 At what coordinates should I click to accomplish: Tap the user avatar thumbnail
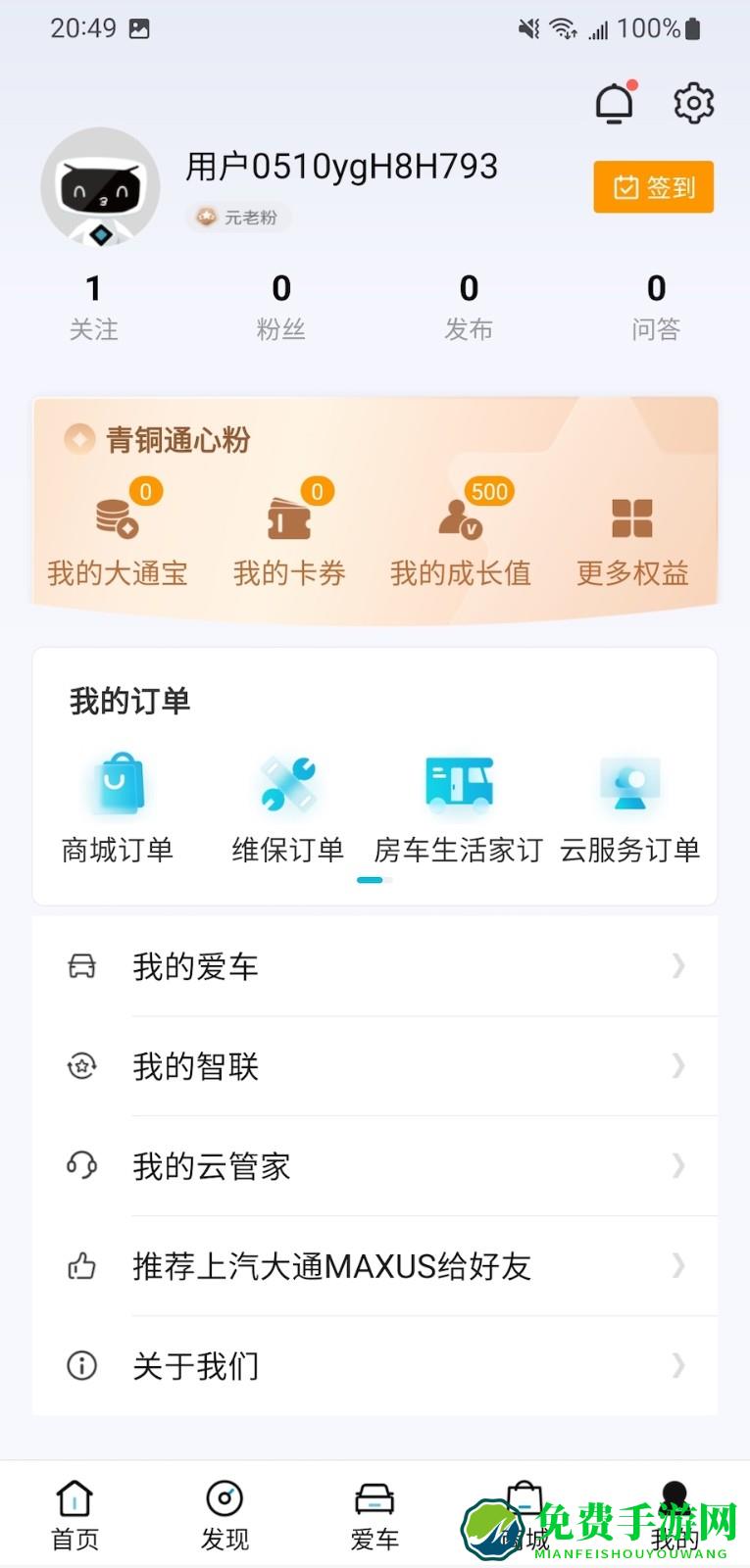[100, 186]
